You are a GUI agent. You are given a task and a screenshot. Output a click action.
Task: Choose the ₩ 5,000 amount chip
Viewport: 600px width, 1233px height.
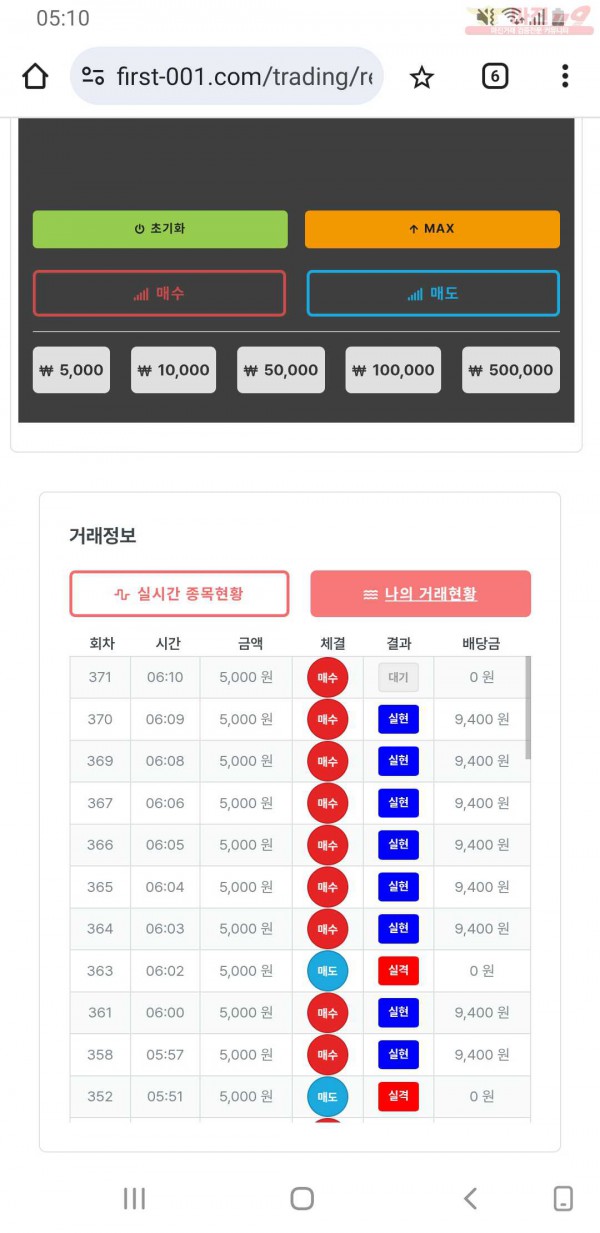coord(71,370)
